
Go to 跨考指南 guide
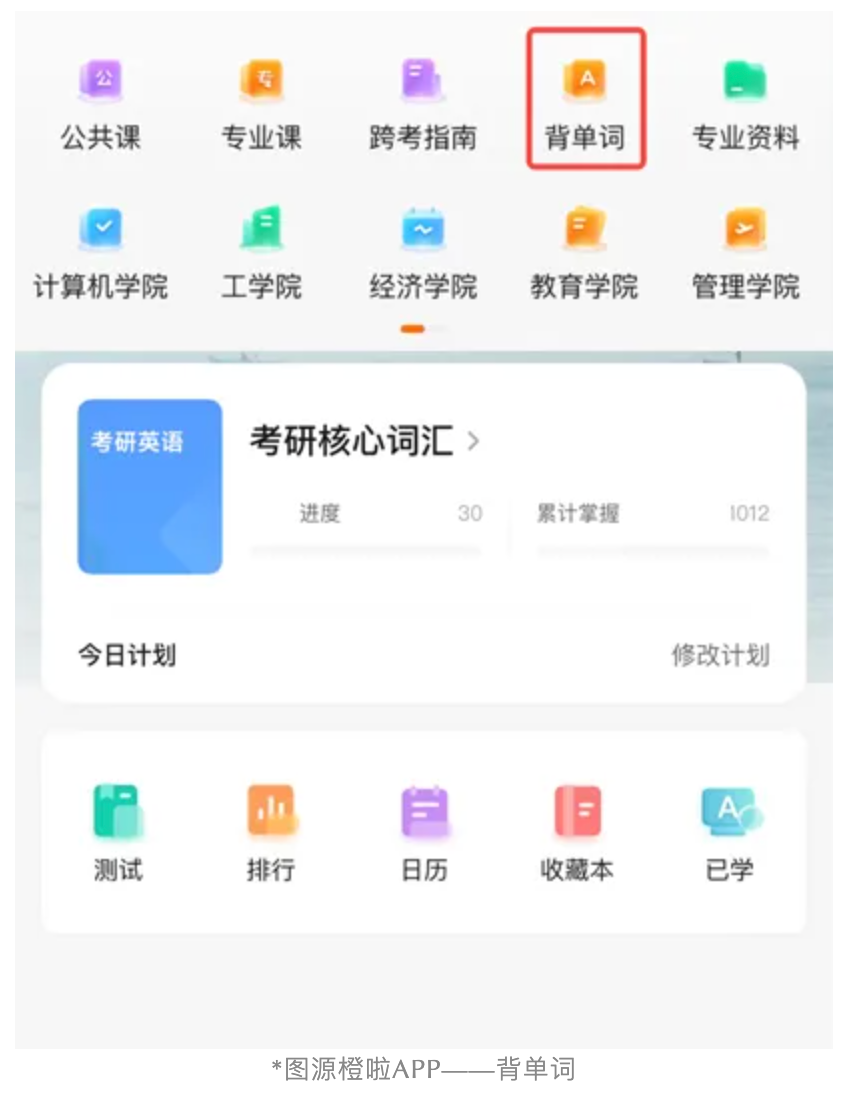coord(422,103)
